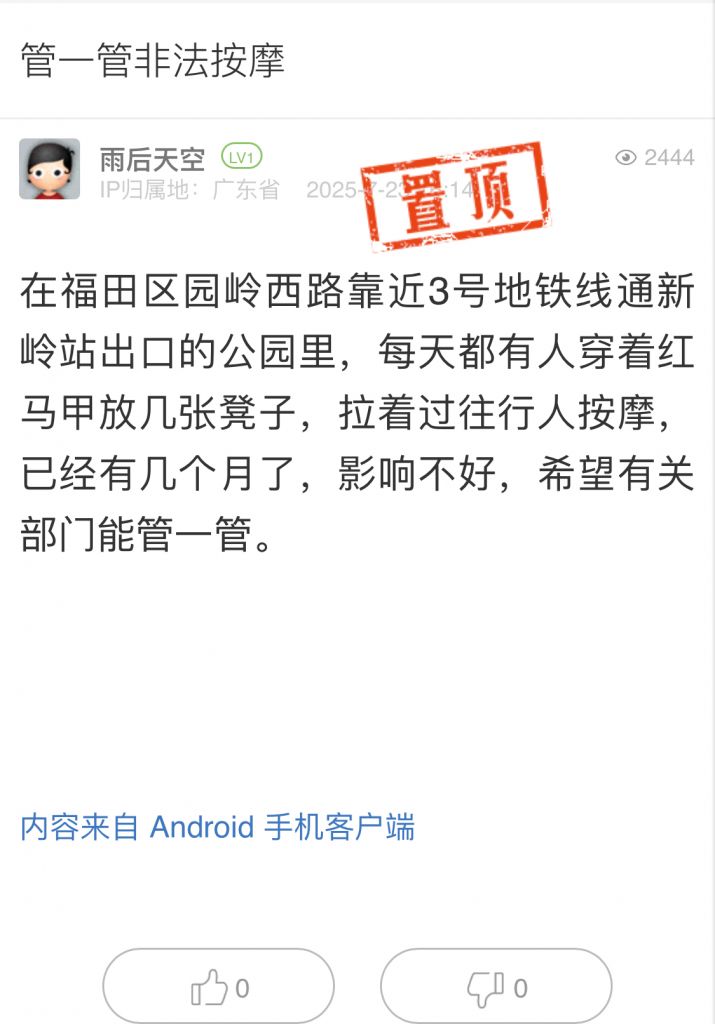Upvote the post with the thumbs-up button
Screen dimensions: 715x1024
(218, 988)
